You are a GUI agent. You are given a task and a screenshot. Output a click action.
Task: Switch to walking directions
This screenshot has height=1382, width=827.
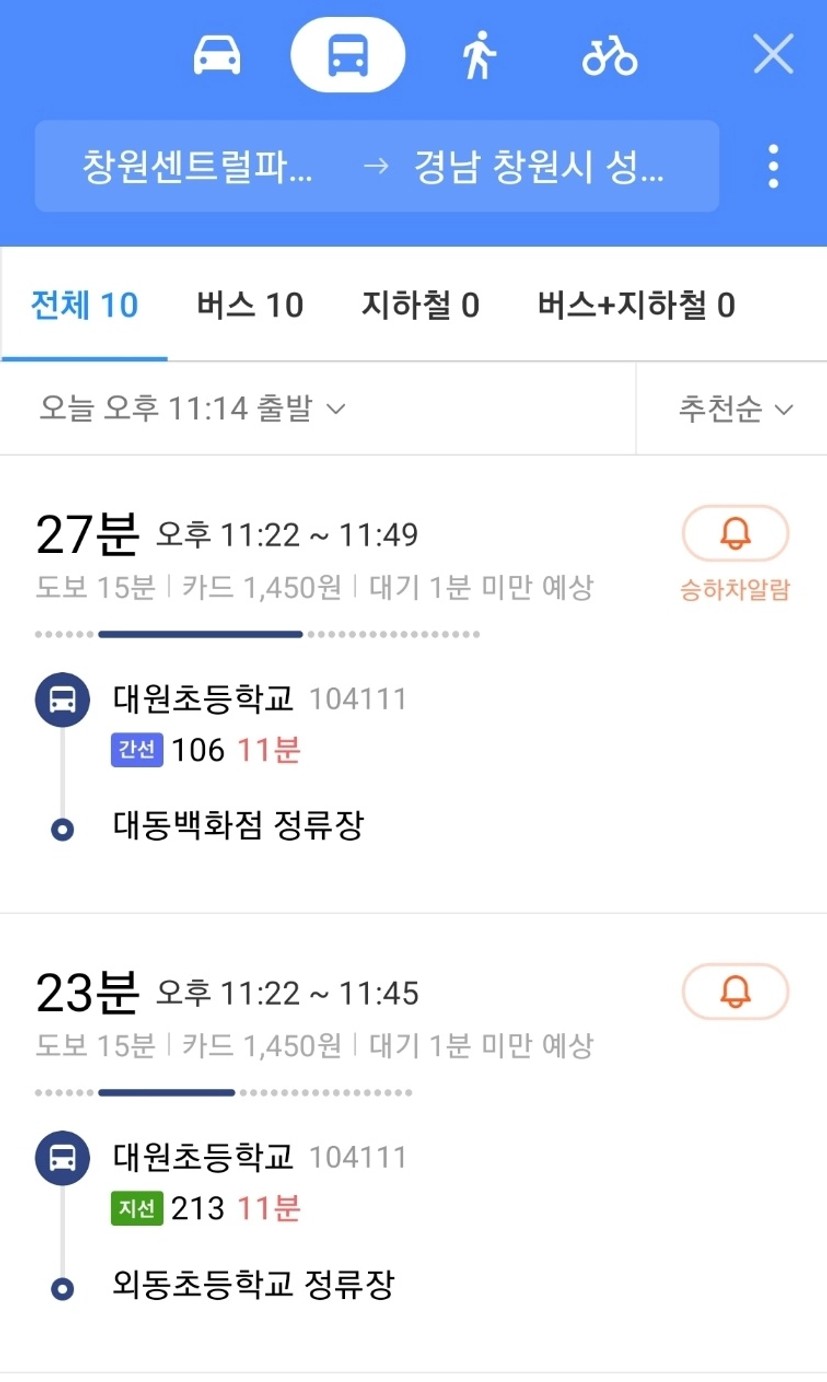click(x=479, y=55)
